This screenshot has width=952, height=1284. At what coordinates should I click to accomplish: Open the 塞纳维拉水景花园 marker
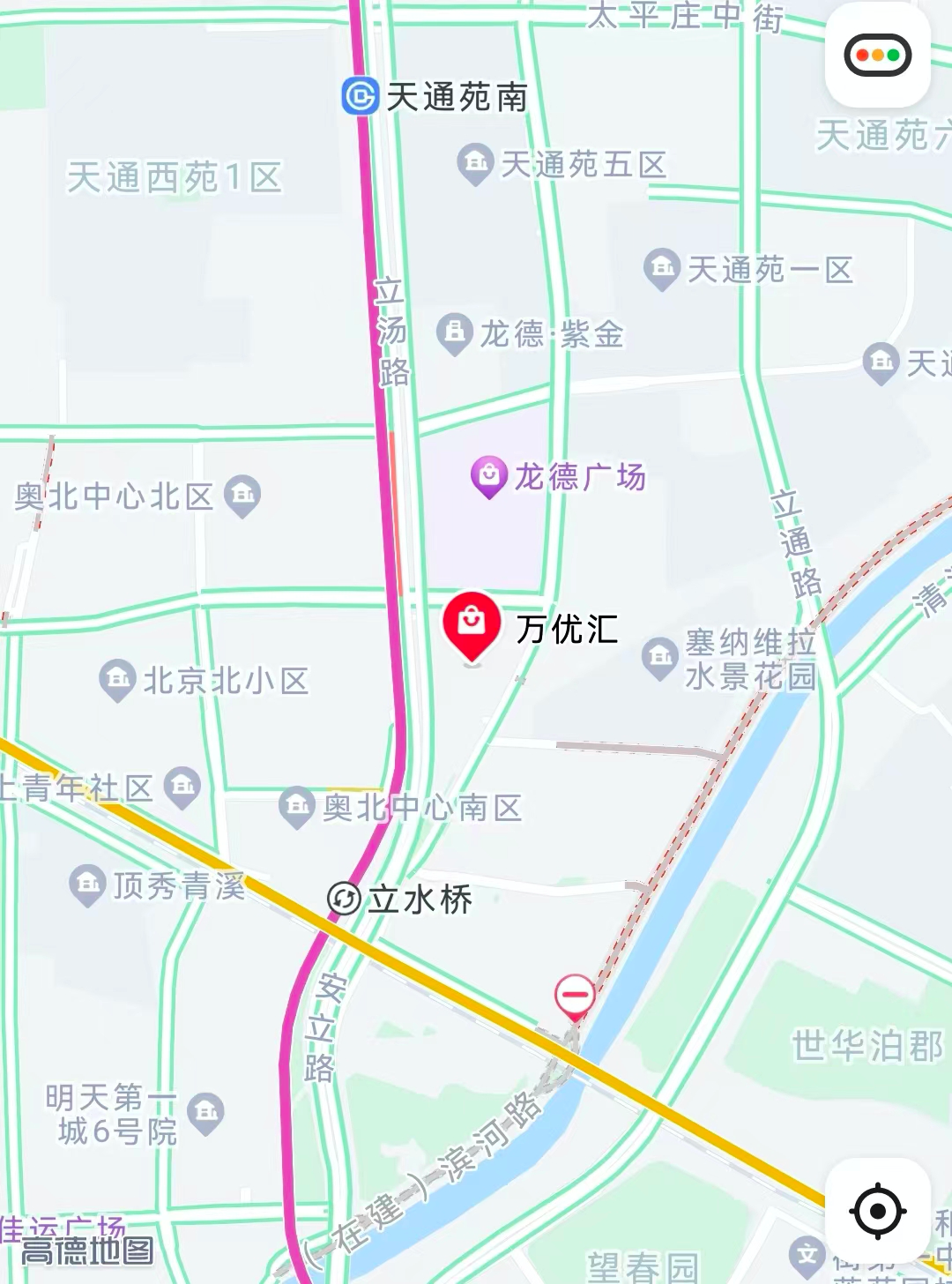(659, 658)
